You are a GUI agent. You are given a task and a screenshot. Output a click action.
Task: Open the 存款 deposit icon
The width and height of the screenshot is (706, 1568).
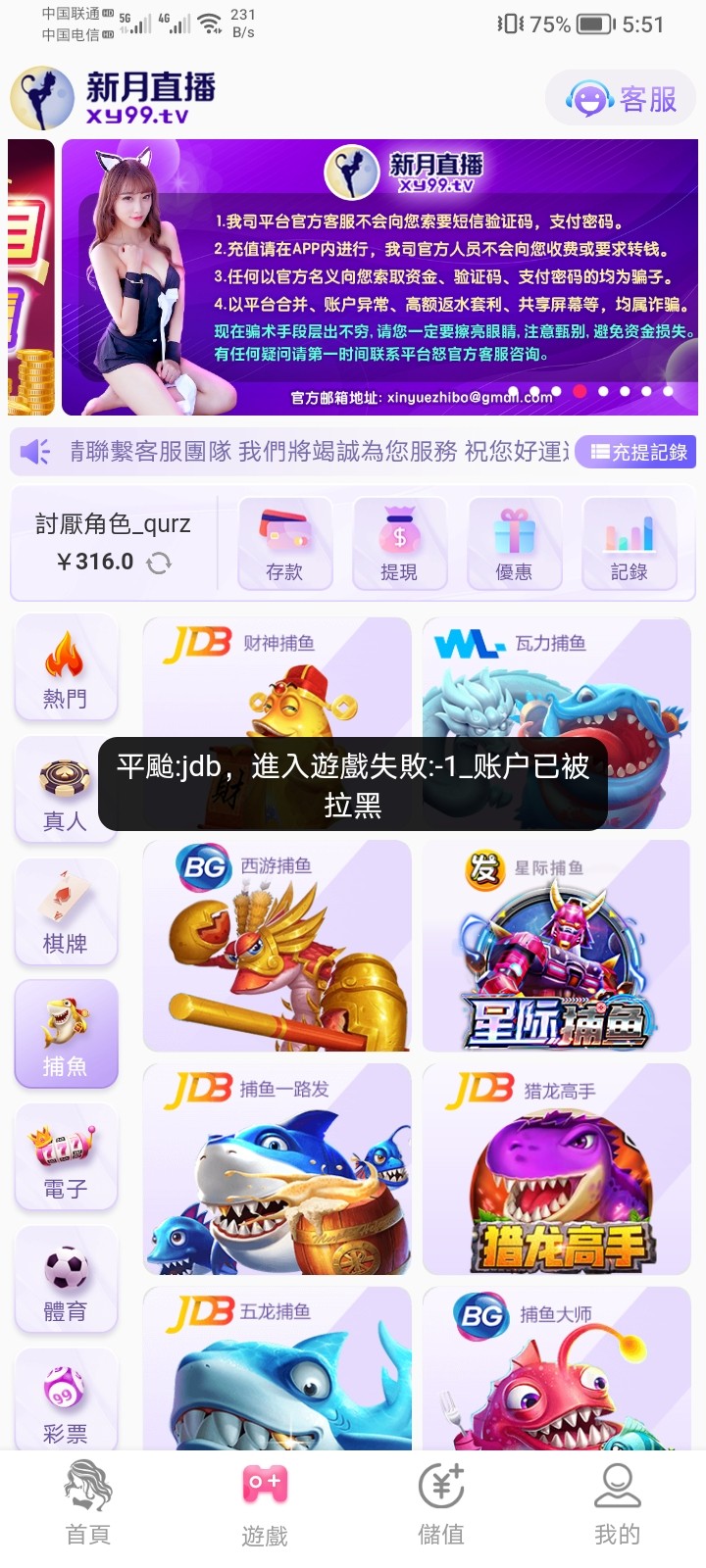click(284, 544)
